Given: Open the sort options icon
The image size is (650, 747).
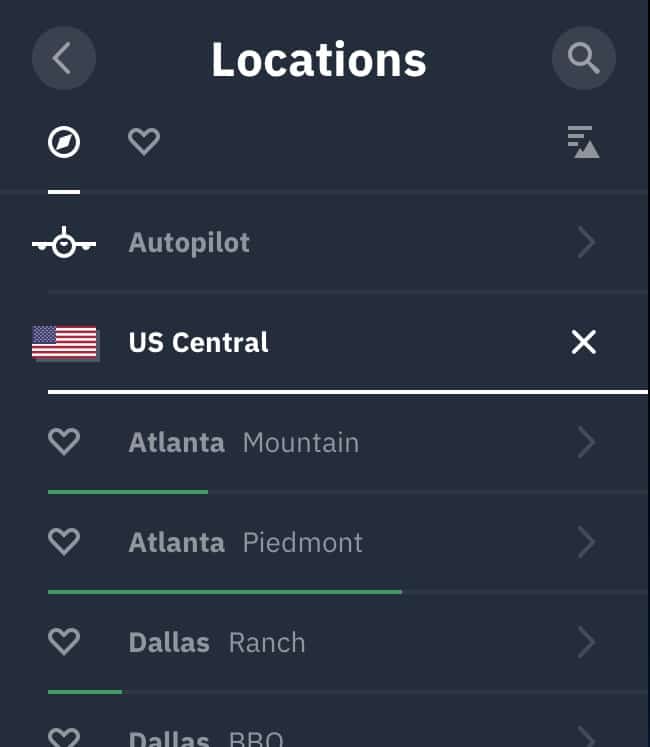Looking at the screenshot, I should [x=583, y=142].
